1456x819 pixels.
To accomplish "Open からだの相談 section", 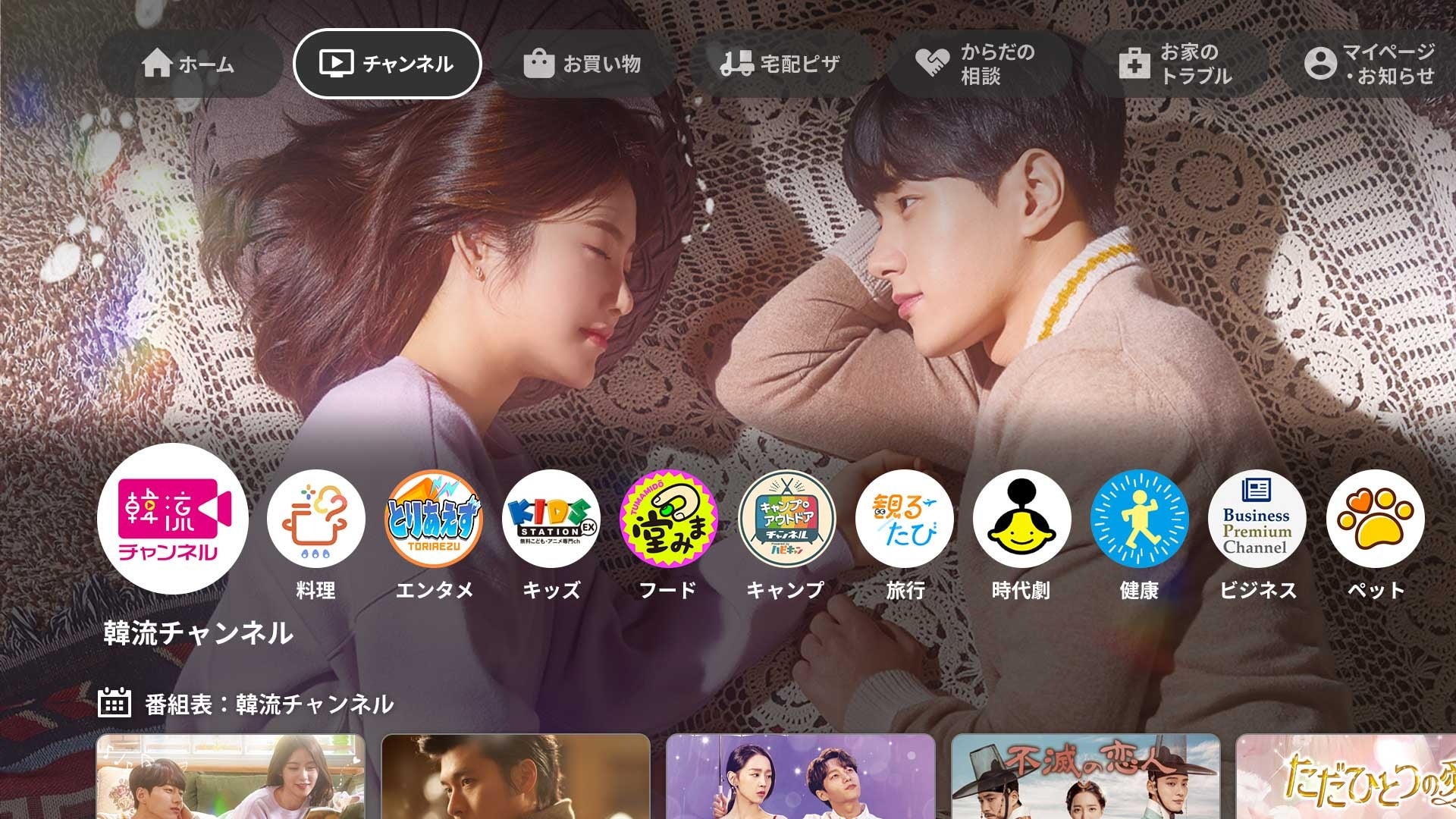I will [978, 64].
